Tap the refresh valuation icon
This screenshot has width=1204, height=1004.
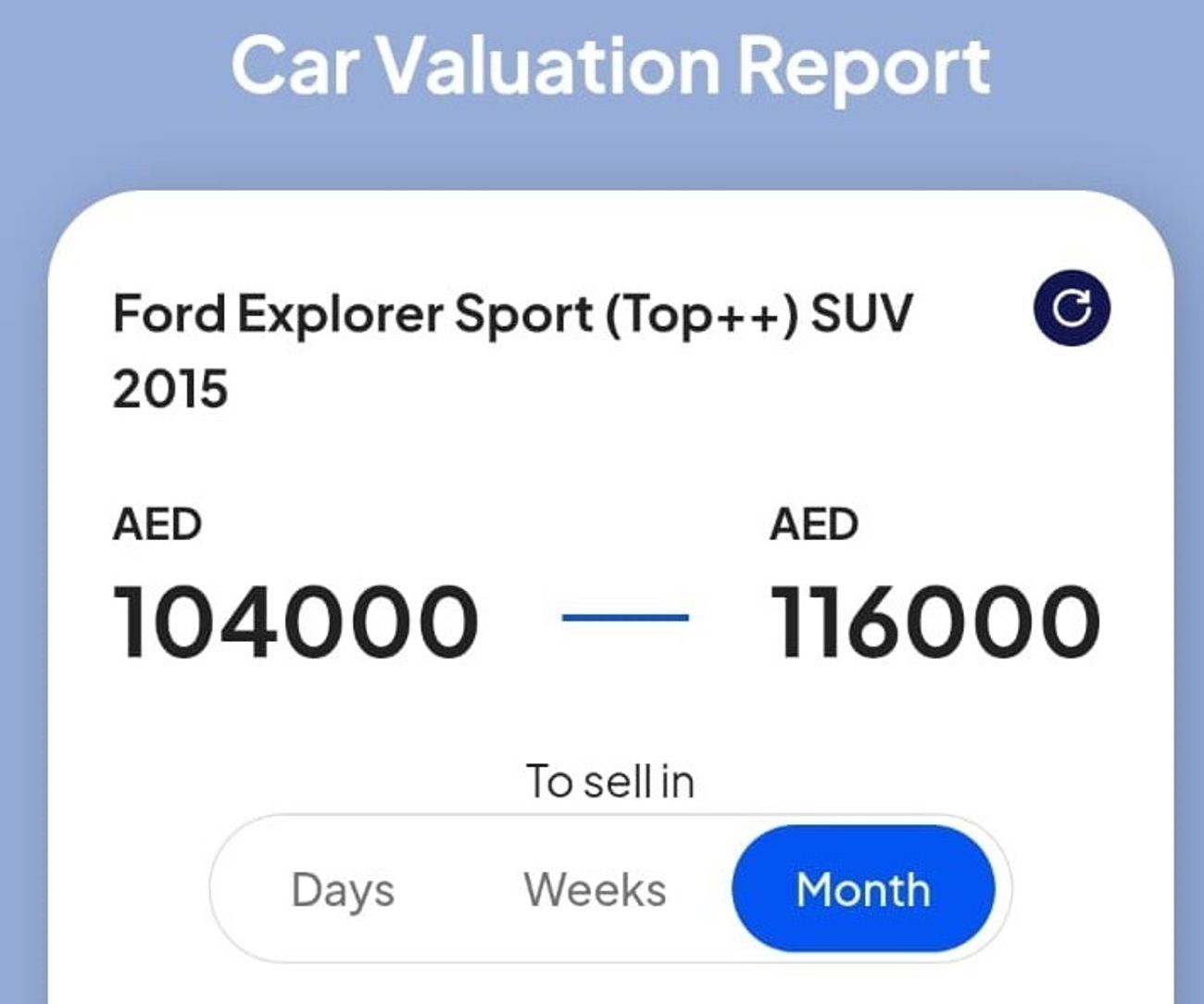(x=1072, y=308)
